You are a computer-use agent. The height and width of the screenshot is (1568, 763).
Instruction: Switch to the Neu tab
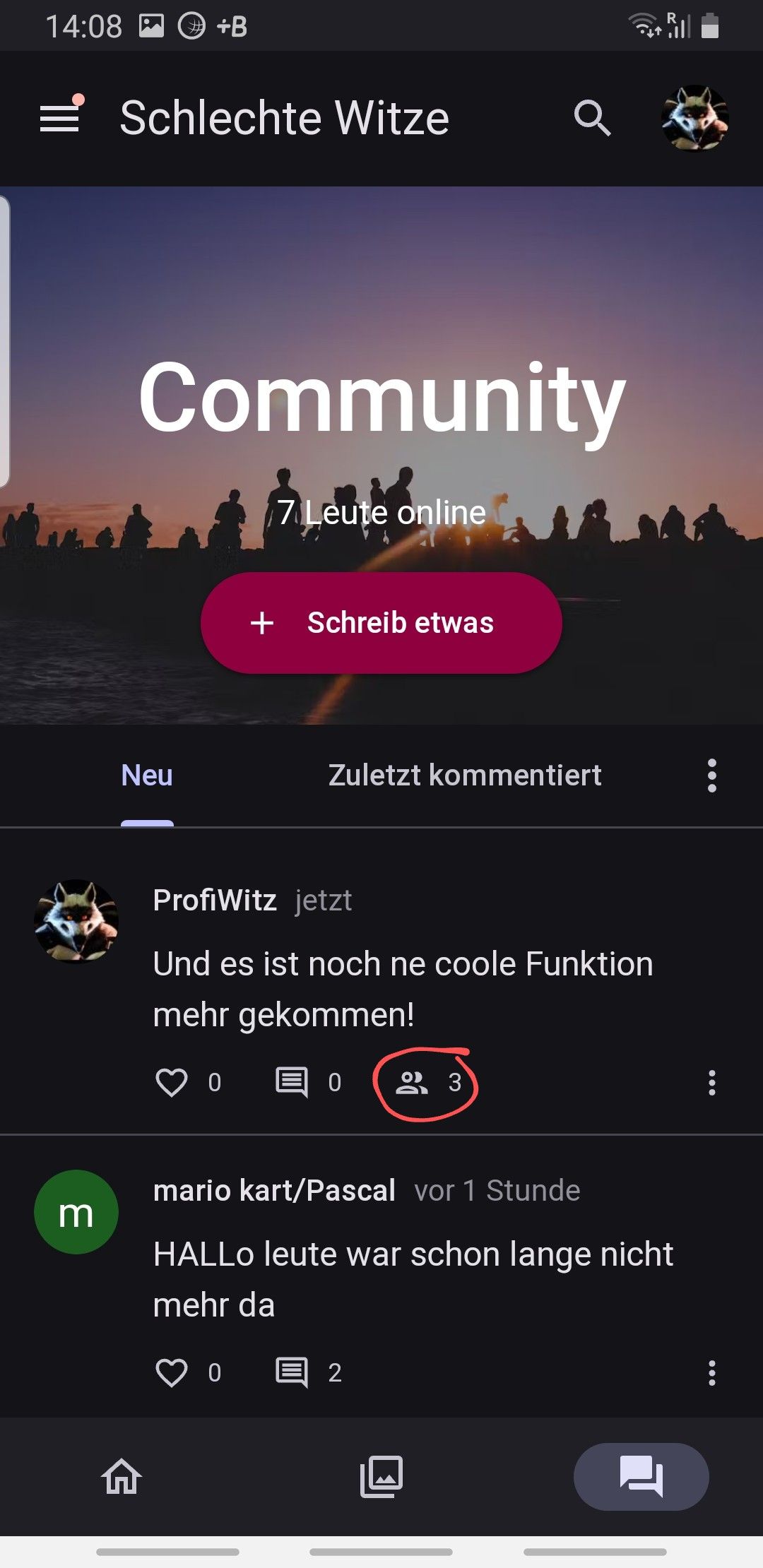[x=147, y=776]
